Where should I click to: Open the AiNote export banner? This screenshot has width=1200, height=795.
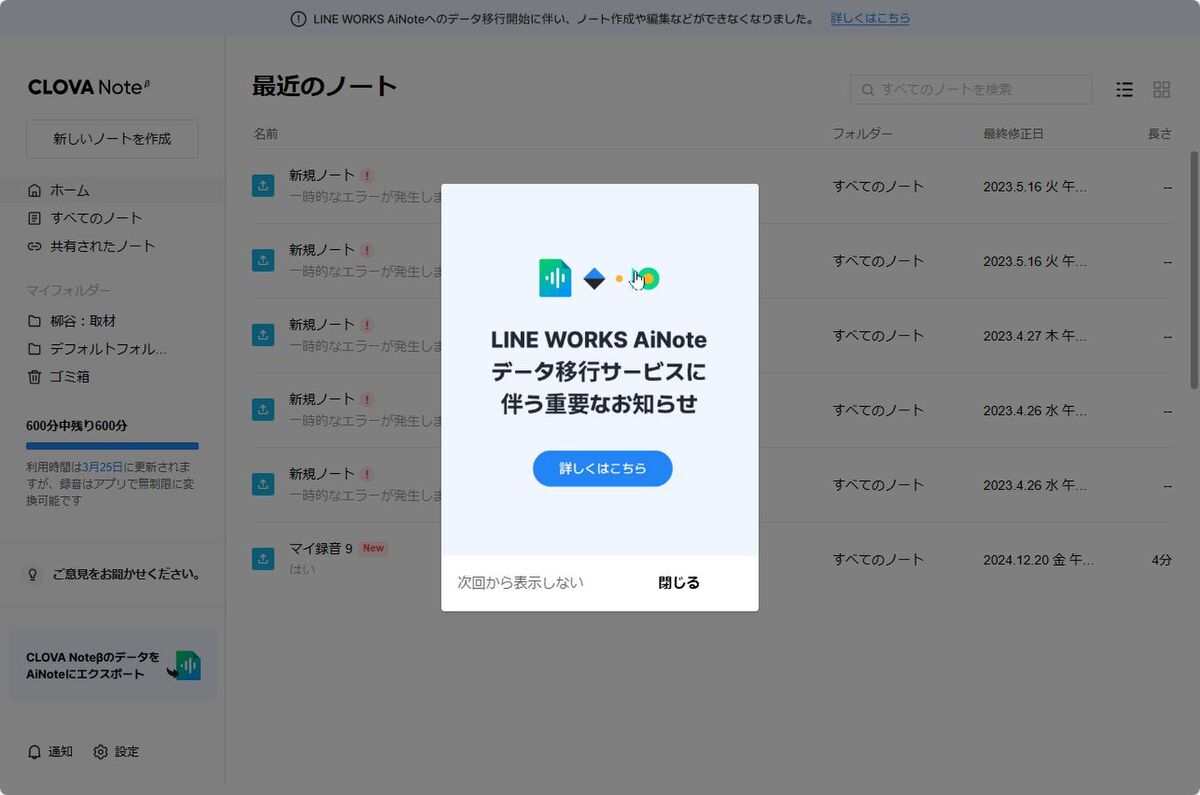point(112,665)
